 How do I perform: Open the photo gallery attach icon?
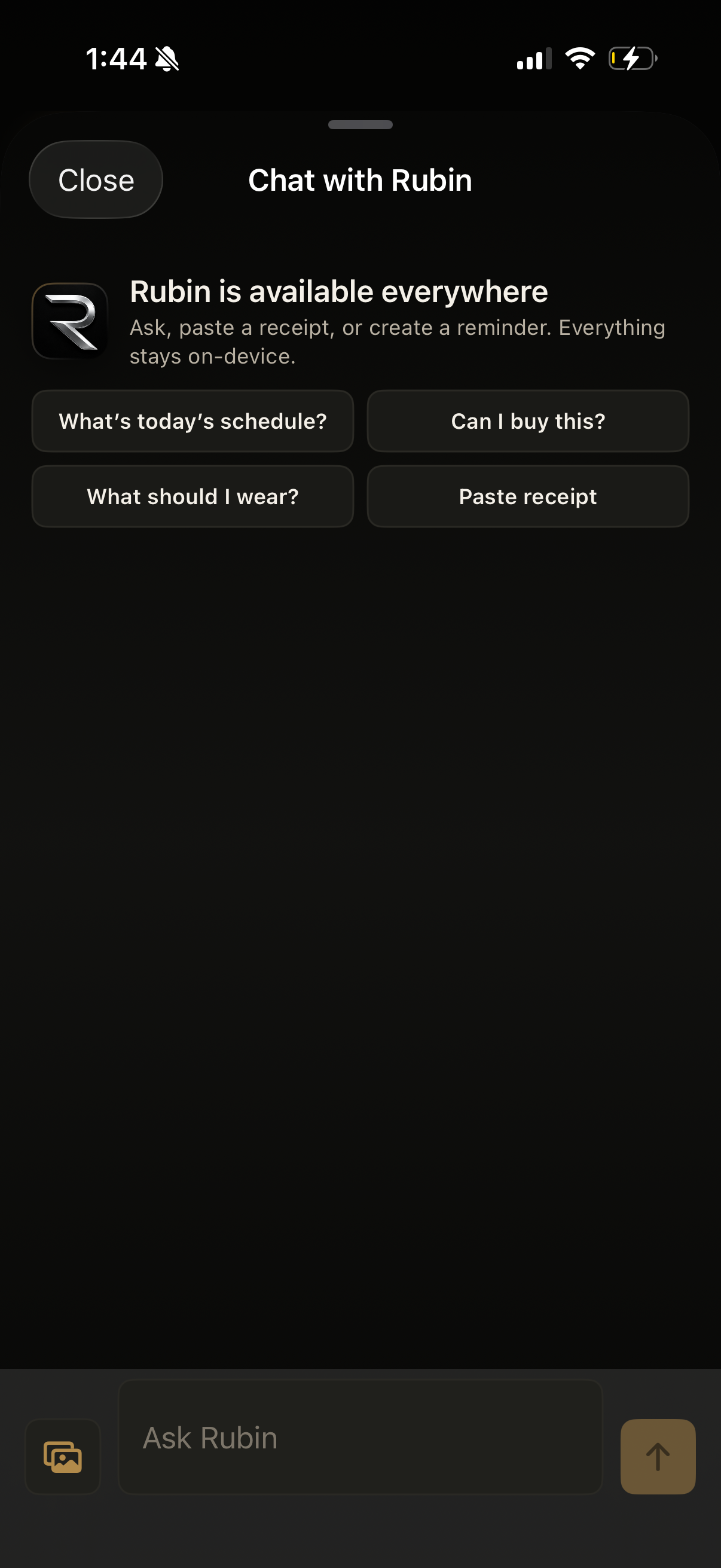tap(63, 1457)
